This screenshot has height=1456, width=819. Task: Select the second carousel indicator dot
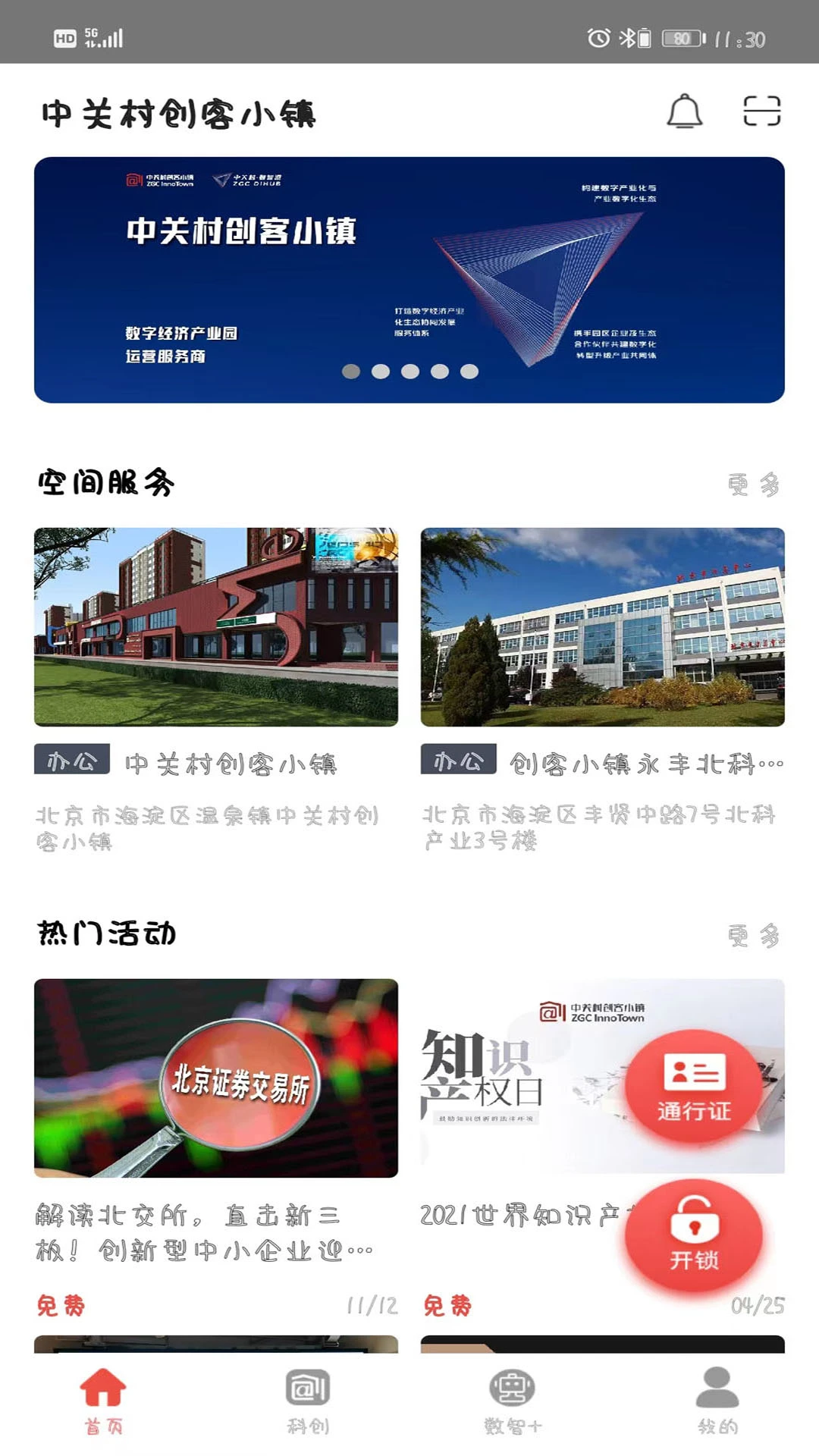[x=381, y=371]
